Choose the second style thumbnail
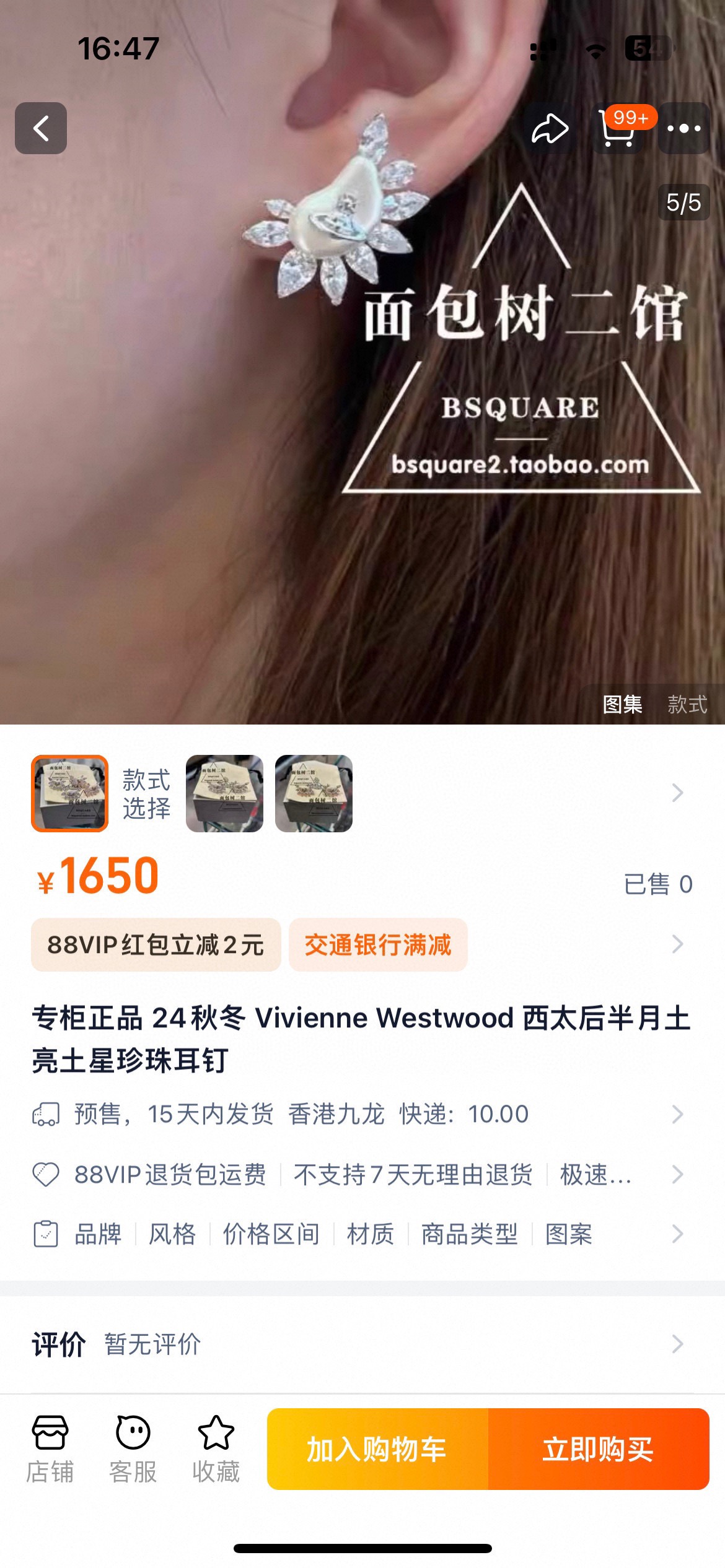Screen dimensions: 725x1568 224,793
